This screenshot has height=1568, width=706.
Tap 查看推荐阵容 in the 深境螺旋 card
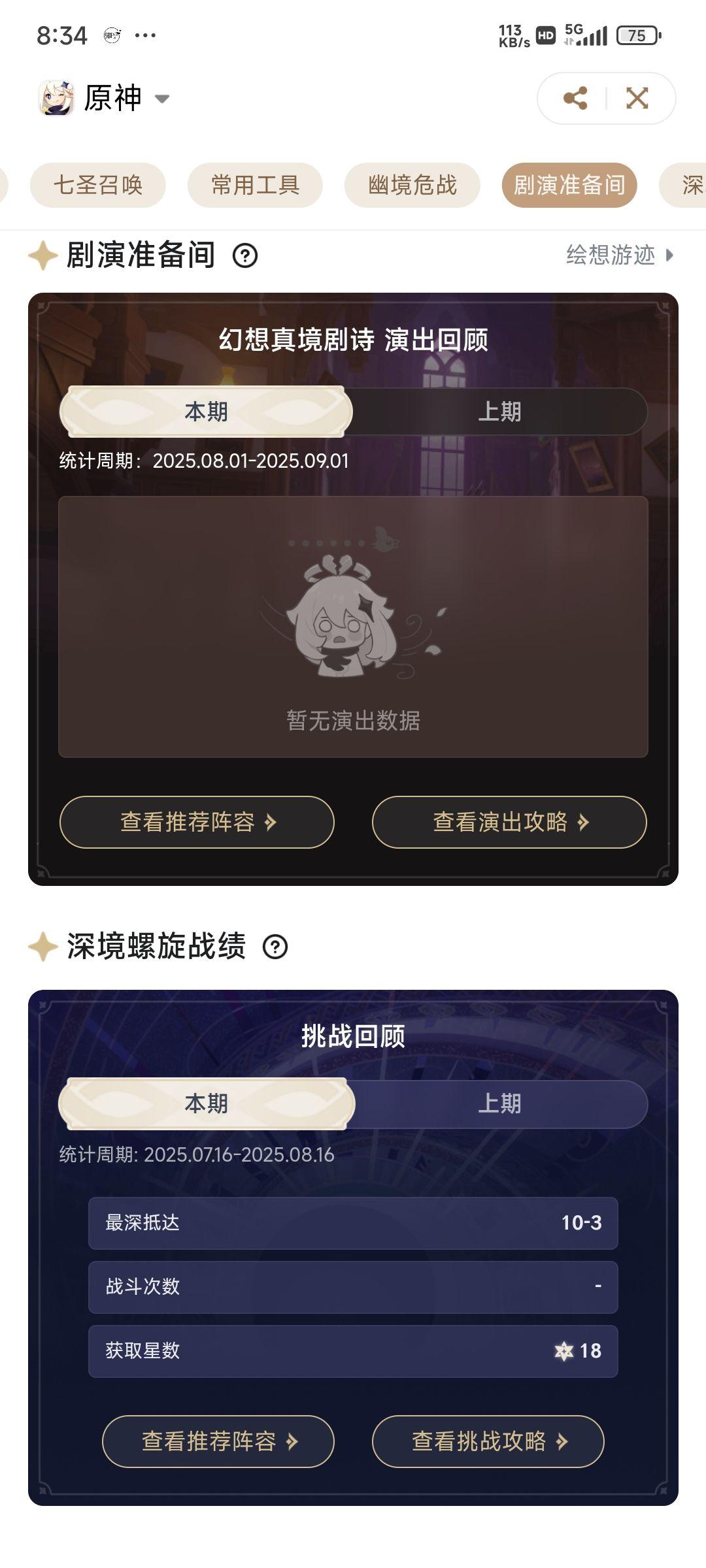pos(218,1441)
